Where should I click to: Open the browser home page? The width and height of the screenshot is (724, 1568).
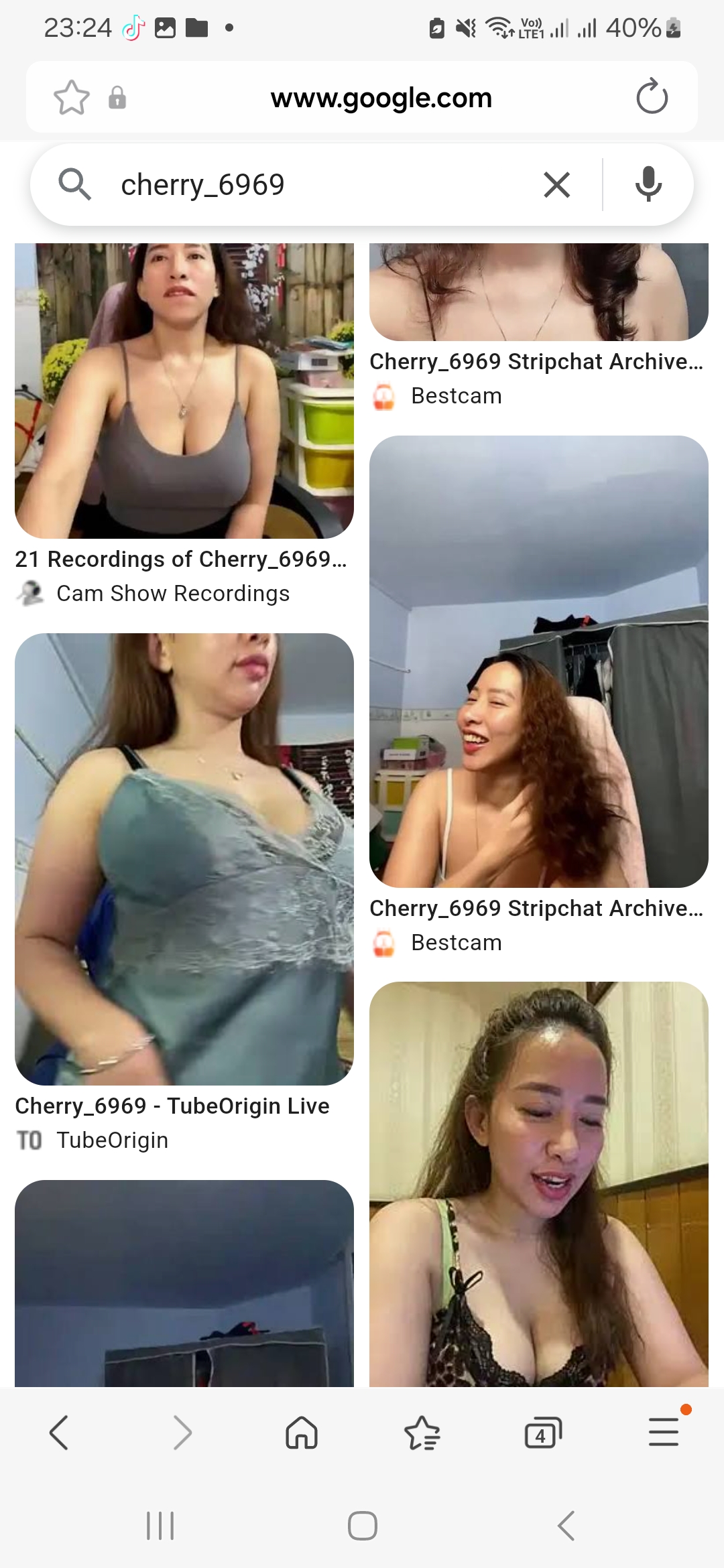coord(302,1433)
